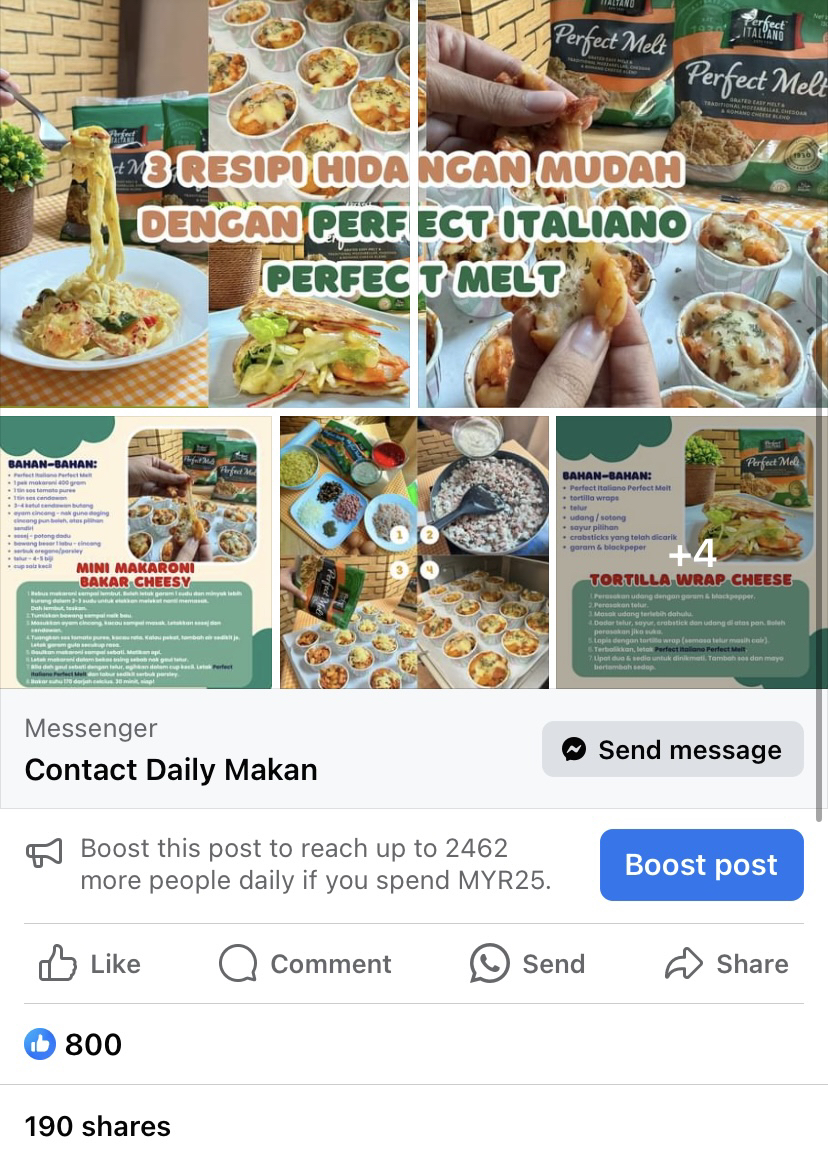The image size is (828, 1159).
Task: Open the numbered cooking steps photo
Action: coord(414,552)
